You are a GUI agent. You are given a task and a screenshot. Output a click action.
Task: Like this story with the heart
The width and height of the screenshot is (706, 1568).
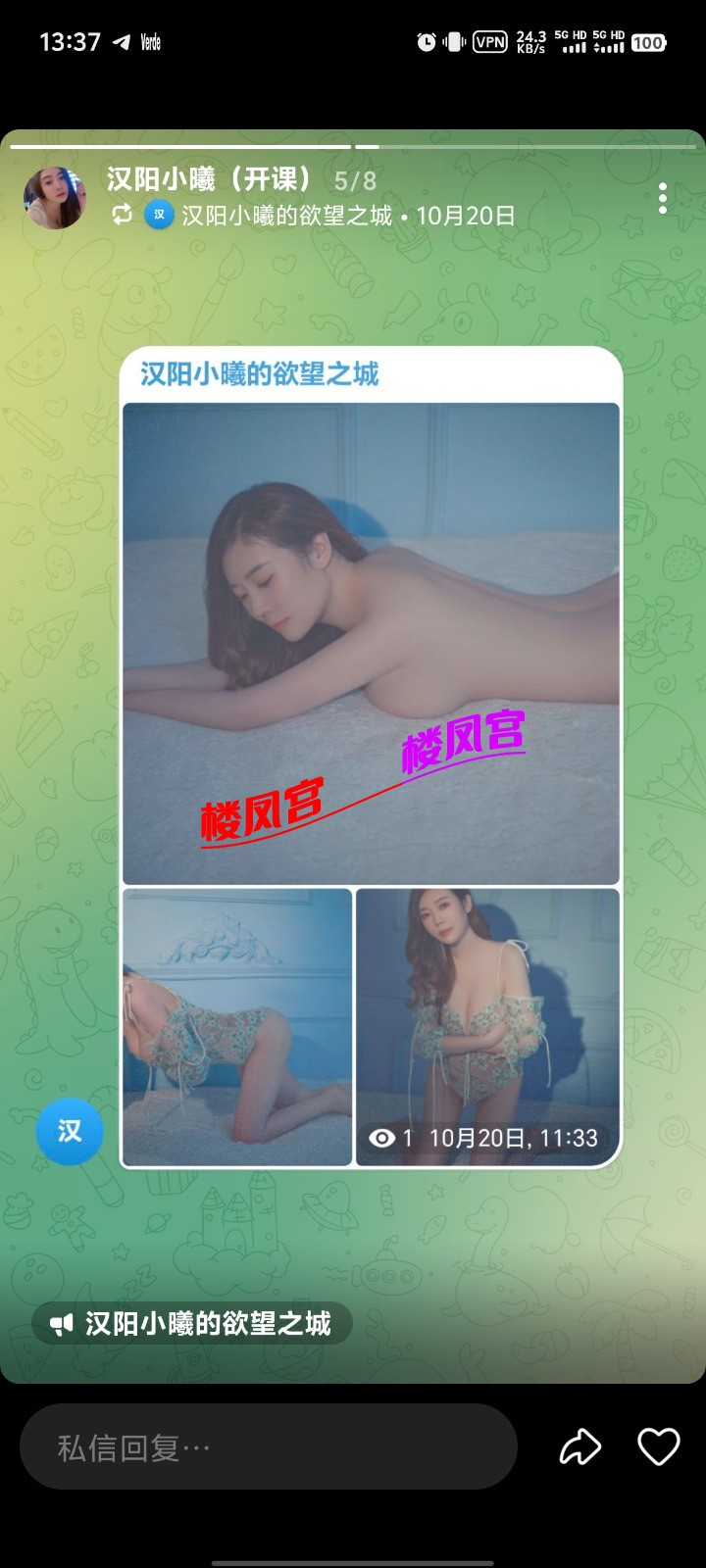pyautogui.click(x=658, y=1446)
